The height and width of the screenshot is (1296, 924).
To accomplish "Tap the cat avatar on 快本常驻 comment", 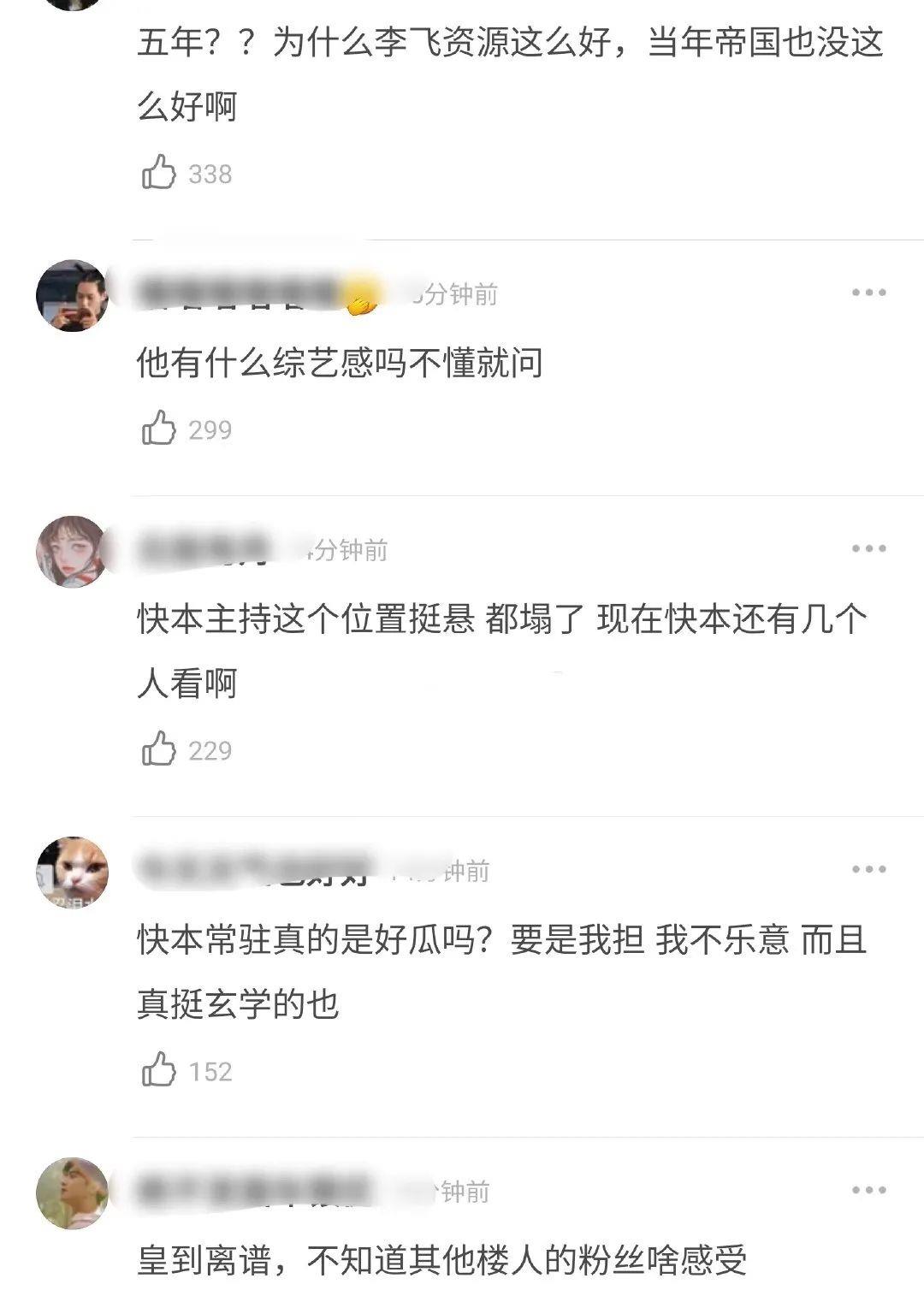I will (72, 872).
